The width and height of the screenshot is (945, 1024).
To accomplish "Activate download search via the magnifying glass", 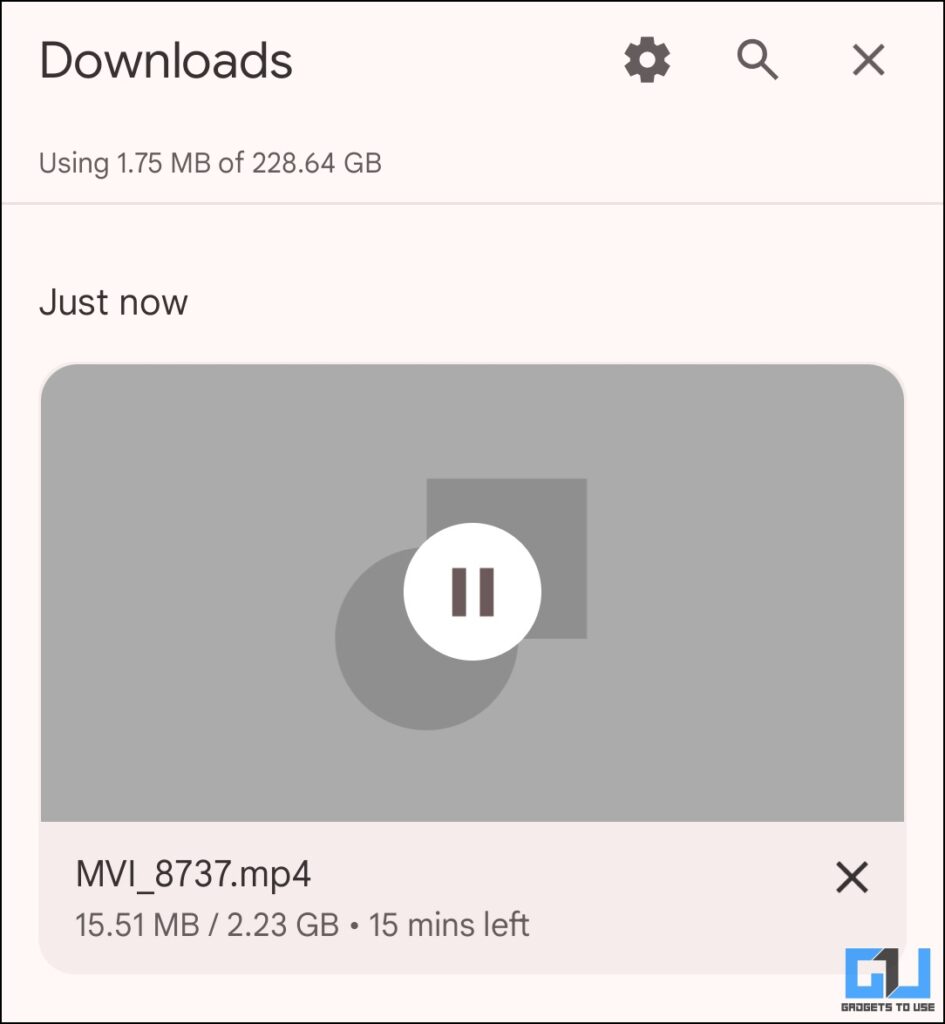I will coord(759,60).
